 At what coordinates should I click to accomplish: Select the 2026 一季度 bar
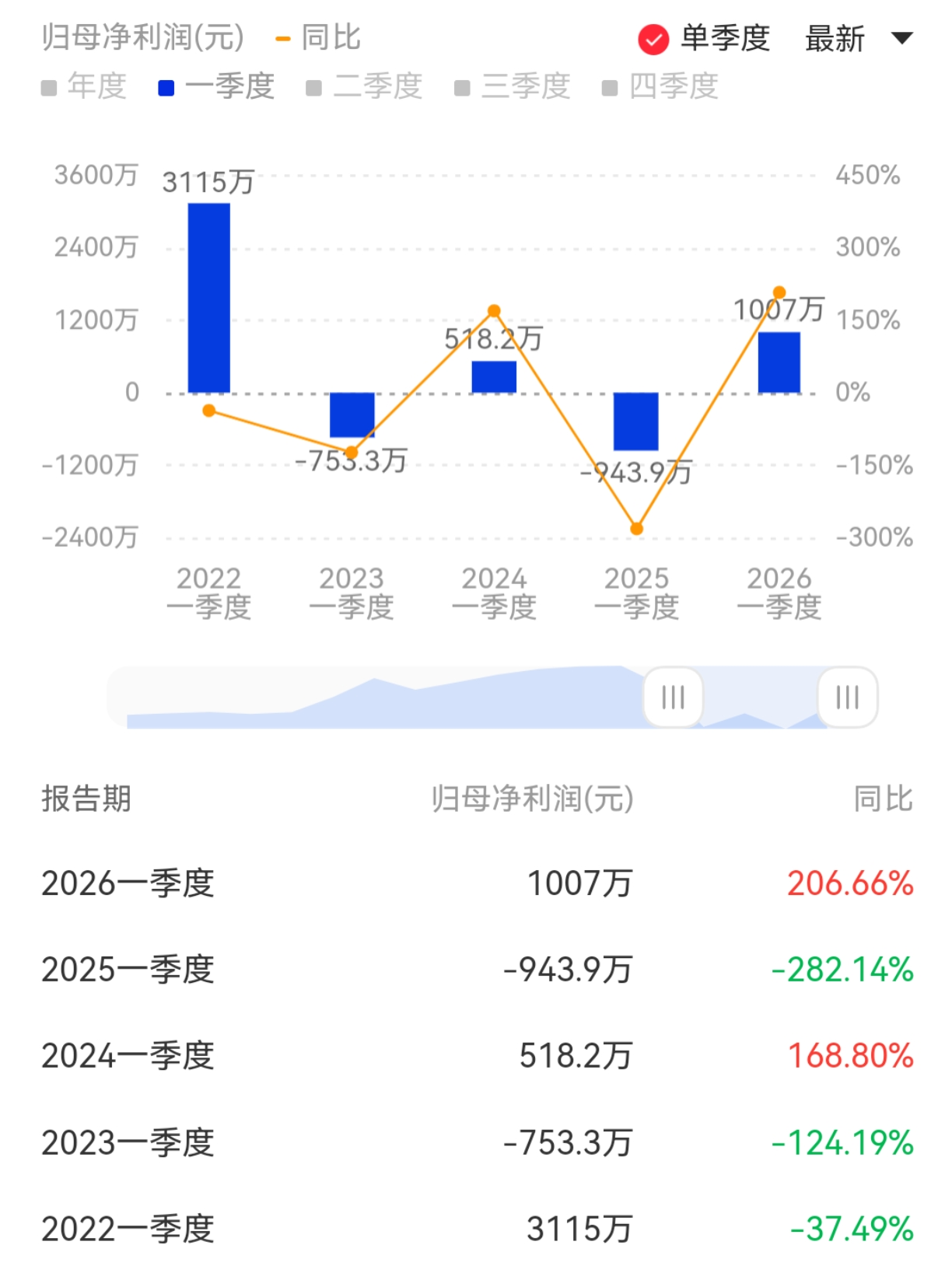pos(779,362)
